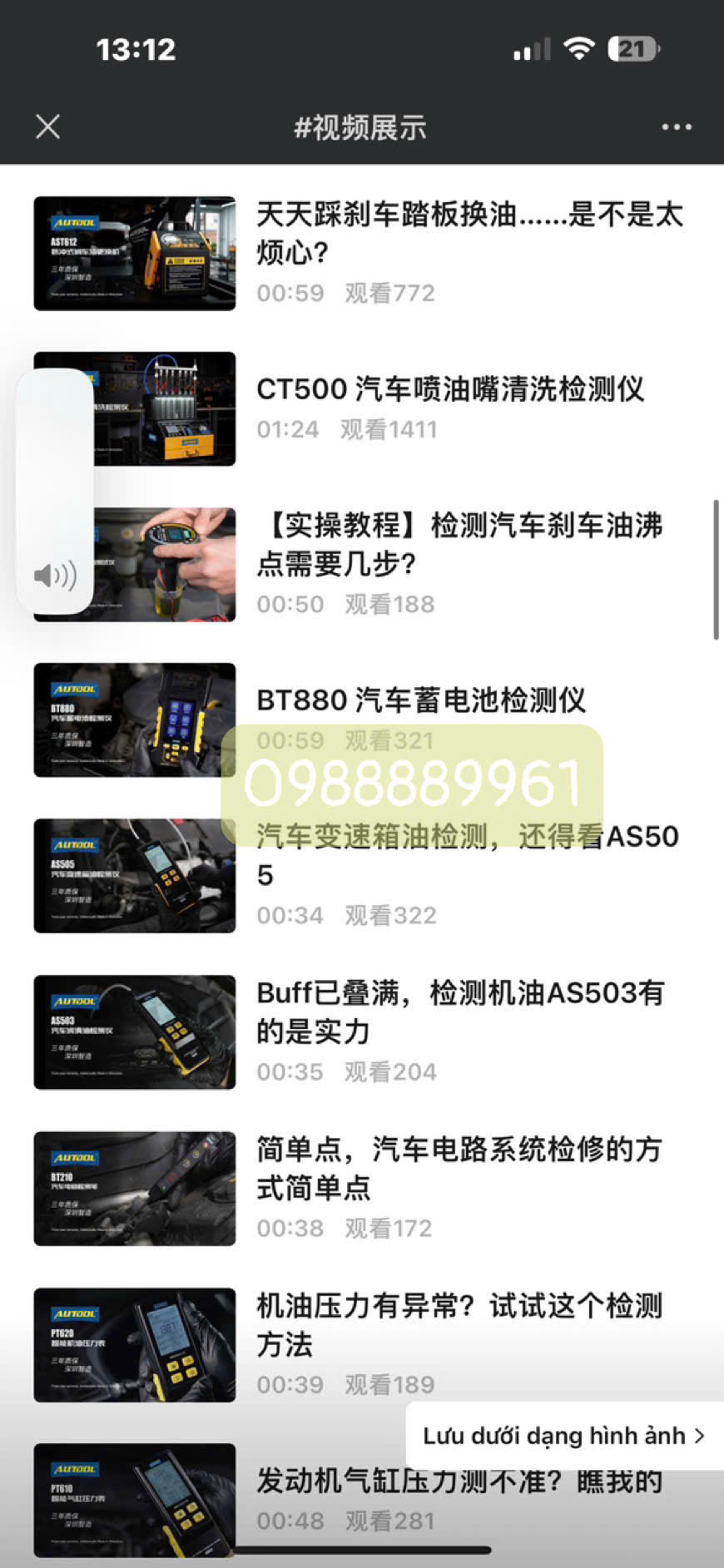
Task: Open the BT880 汽车蓄电池检测仪 video
Action: [x=420, y=700]
